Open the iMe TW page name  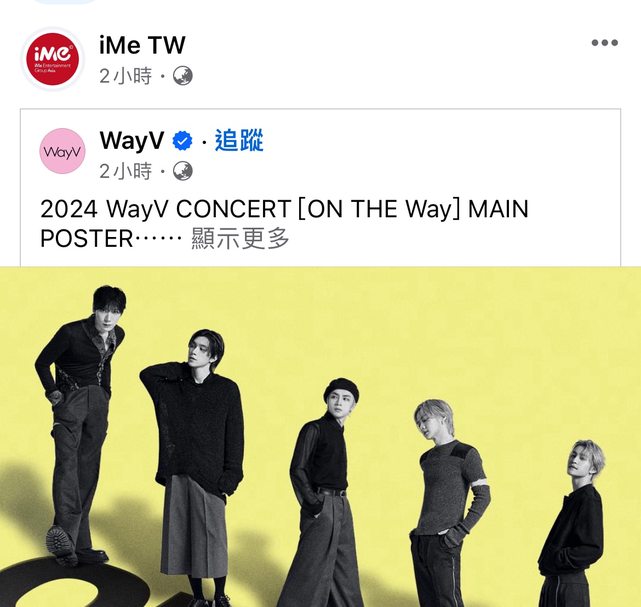coord(142,45)
